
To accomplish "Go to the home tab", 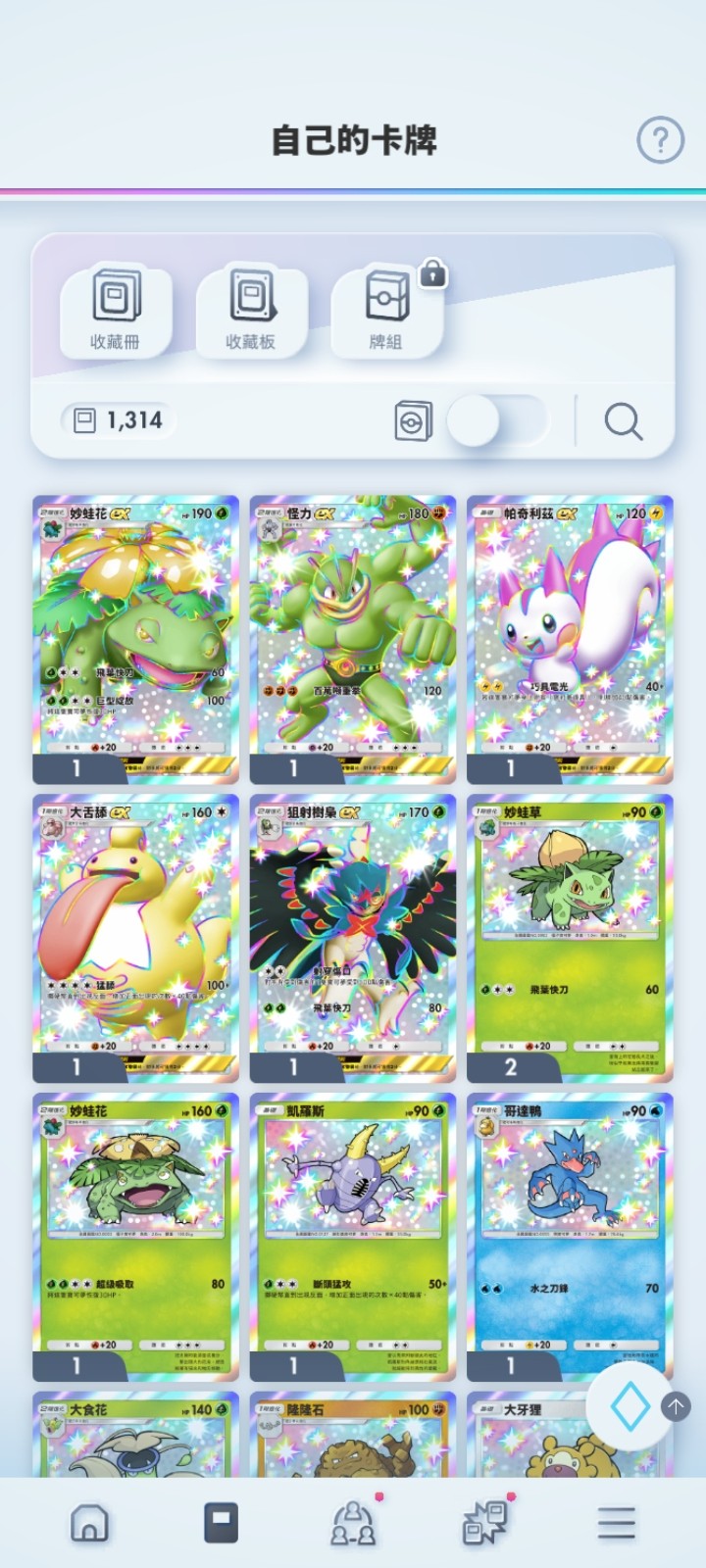I will pos(89,1523).
